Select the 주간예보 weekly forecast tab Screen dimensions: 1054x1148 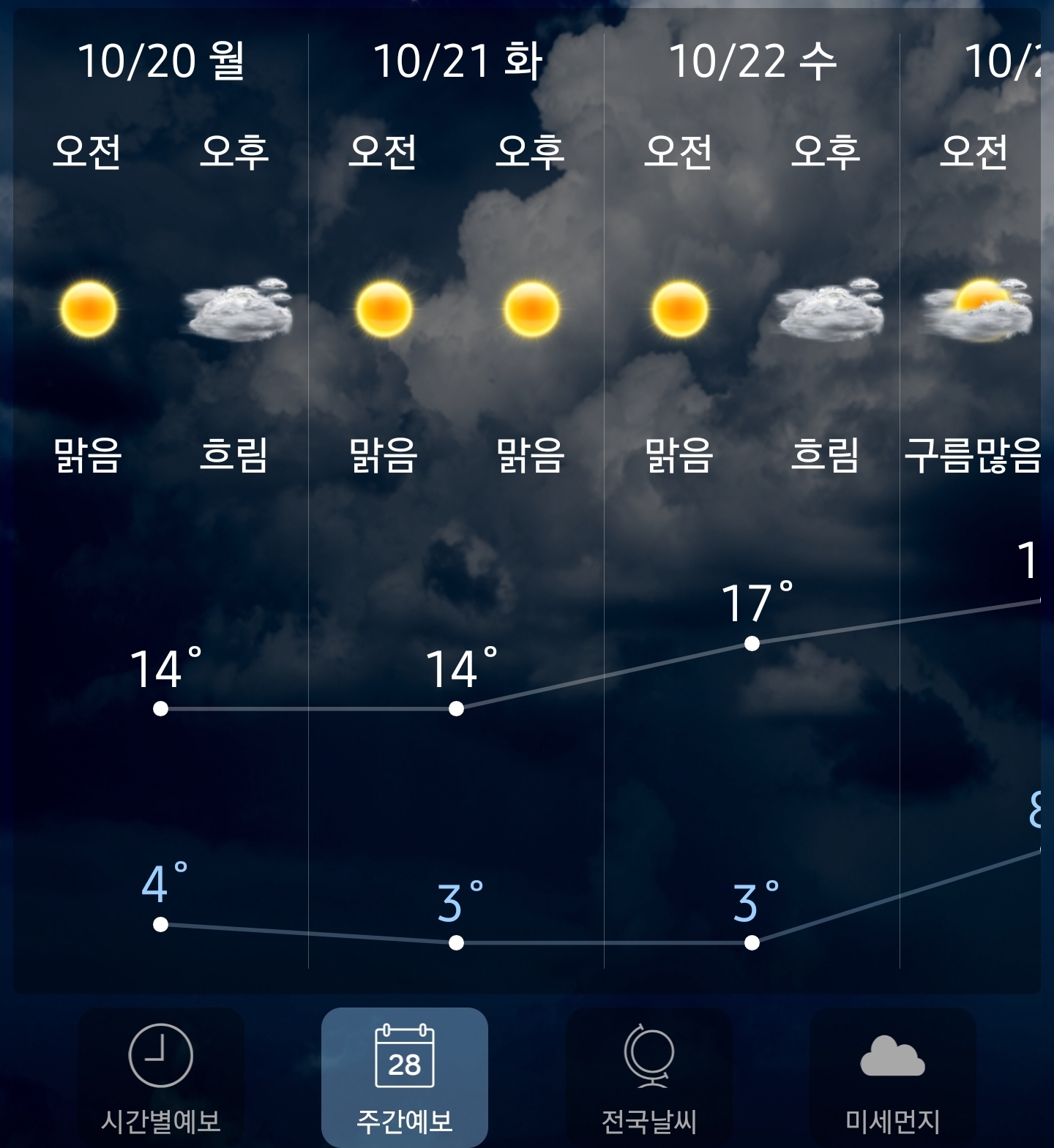point(404,1077)
